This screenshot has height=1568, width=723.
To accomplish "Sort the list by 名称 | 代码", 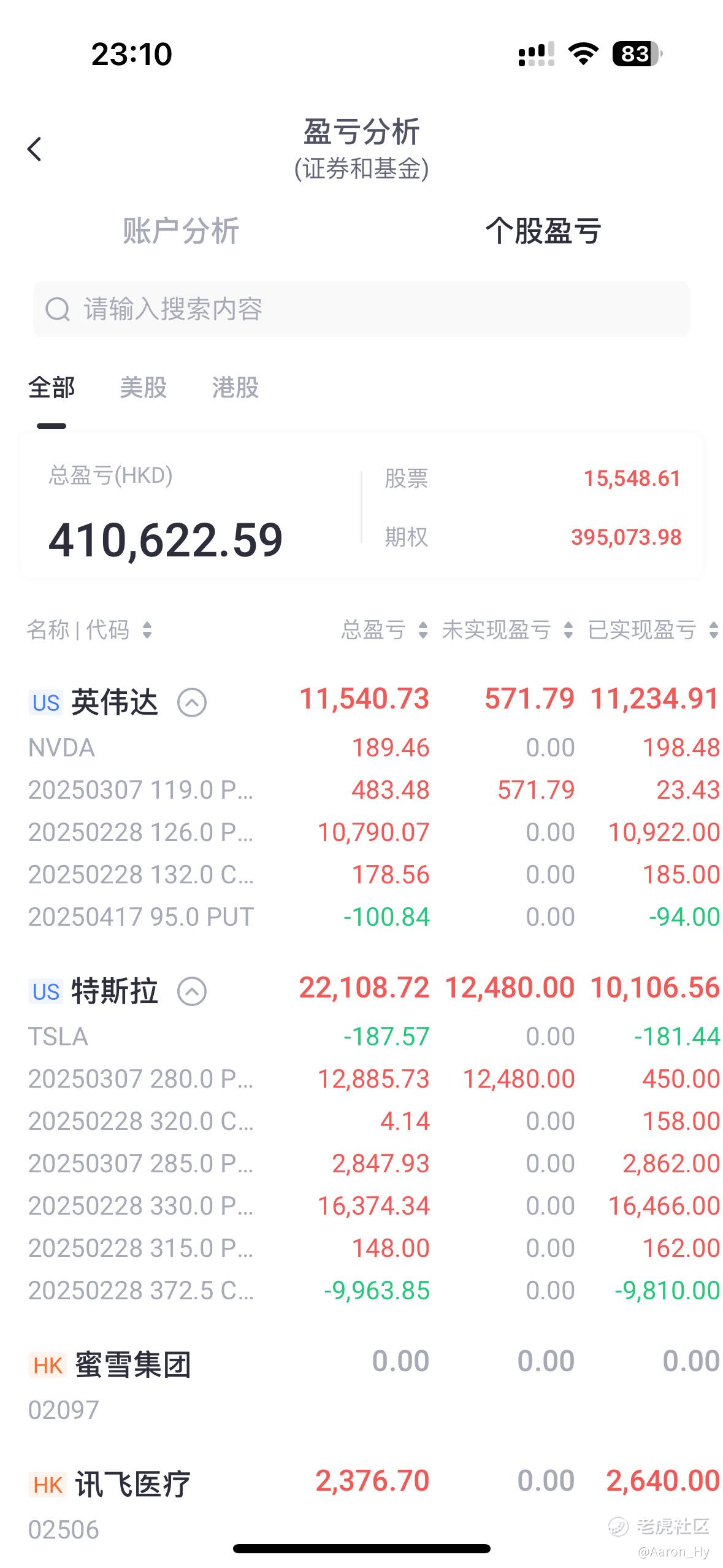I will (89, 630).
